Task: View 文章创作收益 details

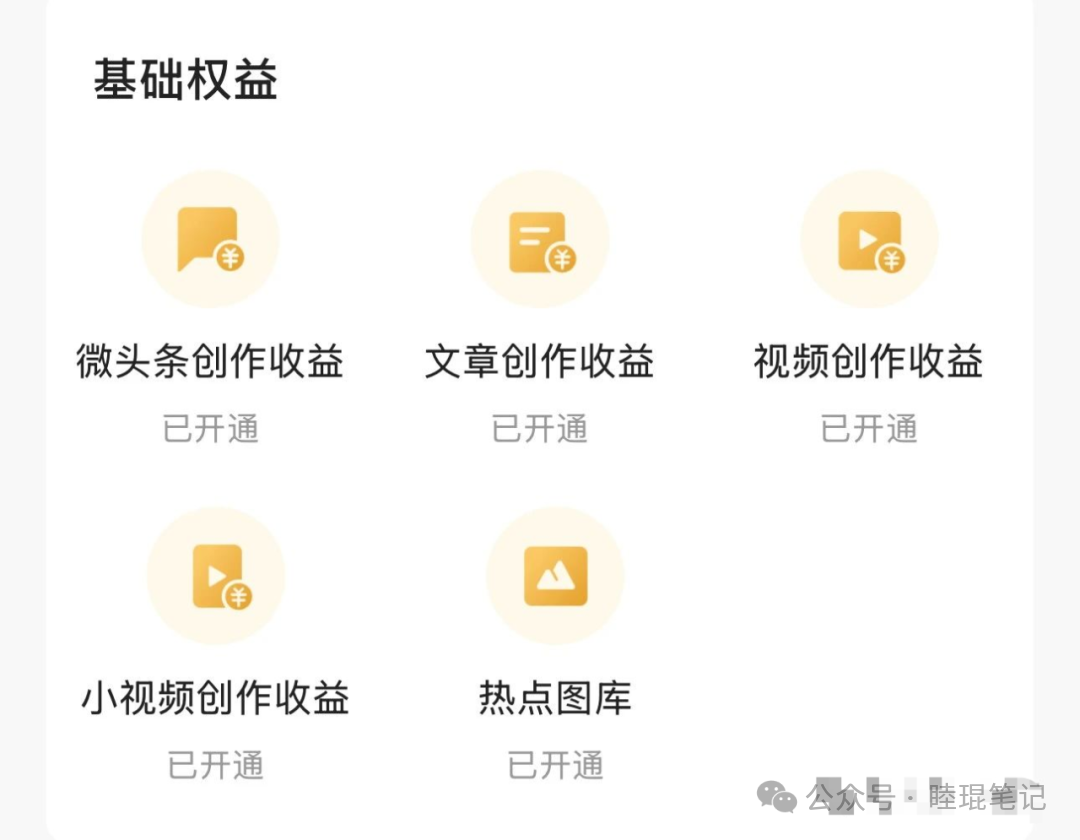Action: click(540, 240)
